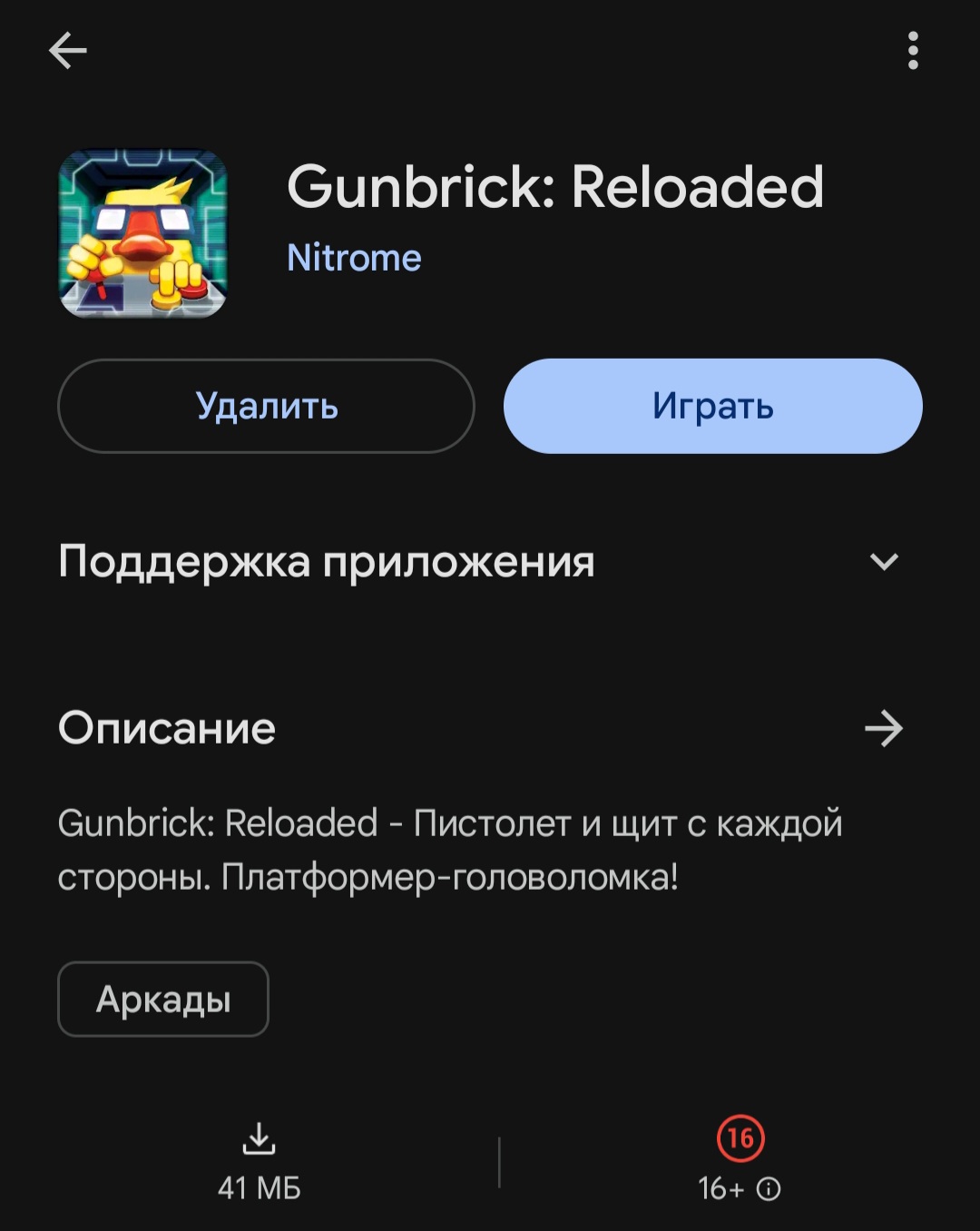Expand the Поддержка приложения section
Viewport: 980px width, 1231px height.
(x=883, y=562)
